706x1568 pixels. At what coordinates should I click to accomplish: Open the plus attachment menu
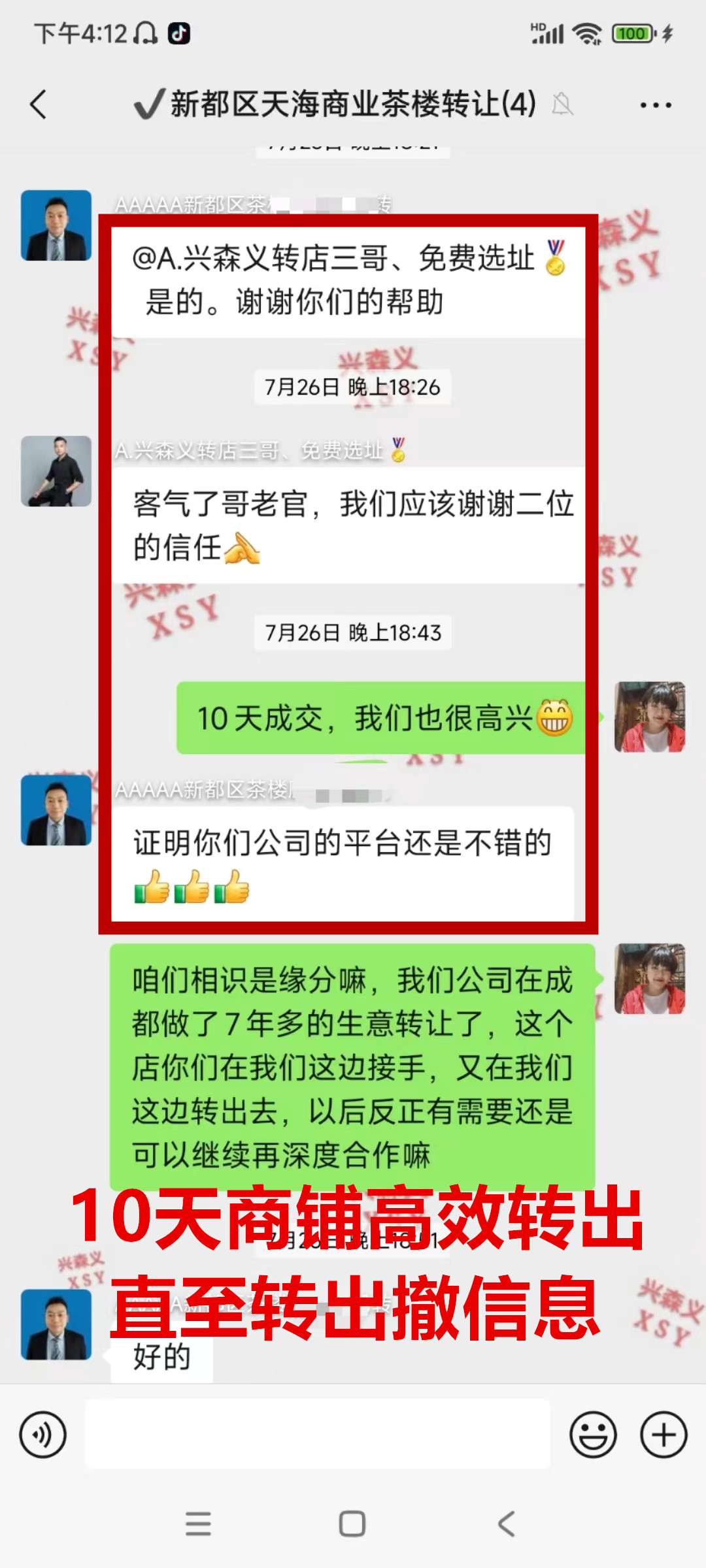click(663, 1435)
